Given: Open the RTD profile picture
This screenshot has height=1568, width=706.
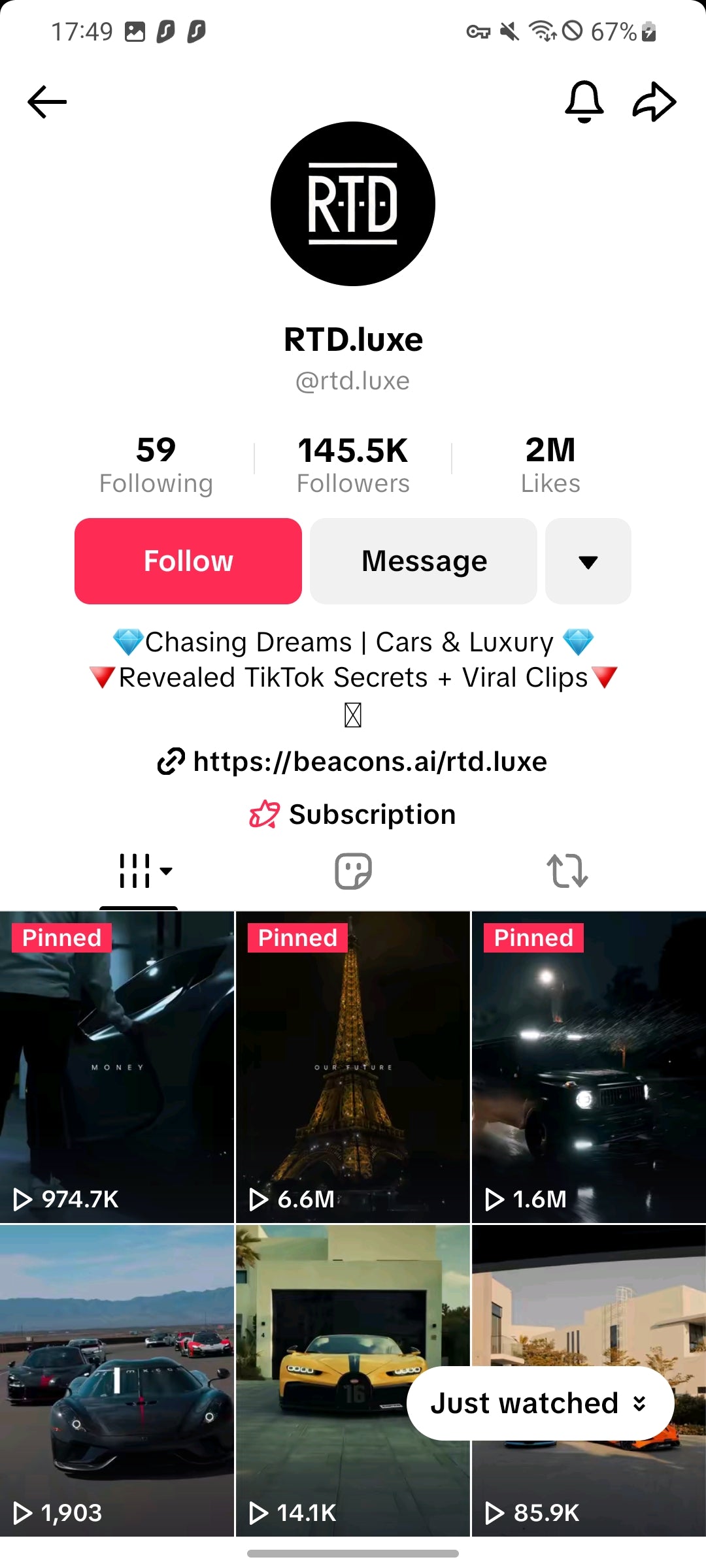Looking at the screenshot, I should pyautogui.click(x=353, y=204).
